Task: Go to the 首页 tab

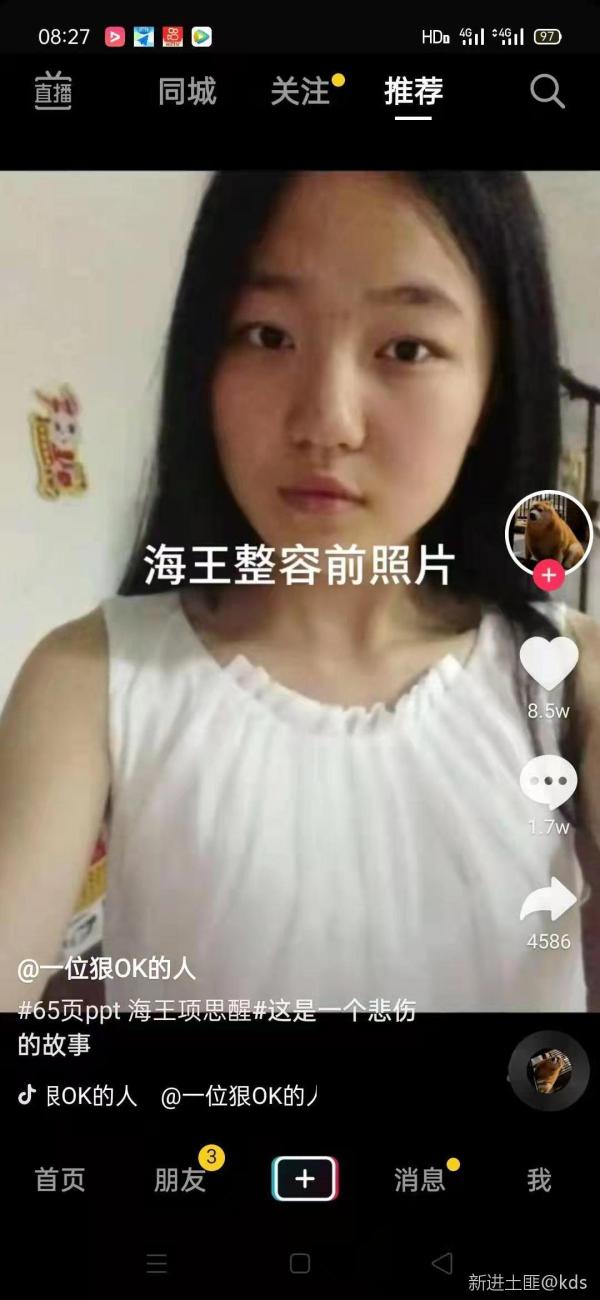Action: [x=60, y=1180]
